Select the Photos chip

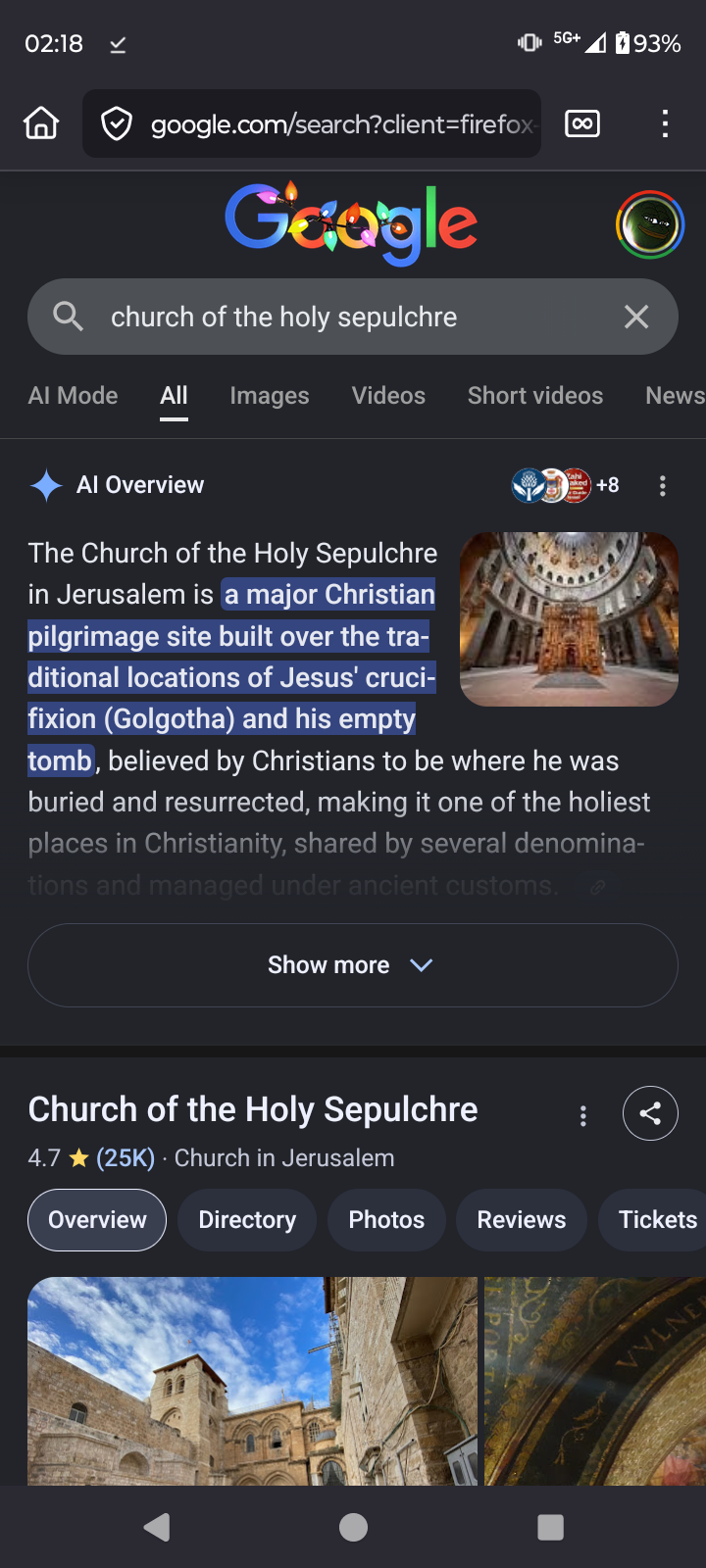pyautogui.click(x=386, y=1220)
